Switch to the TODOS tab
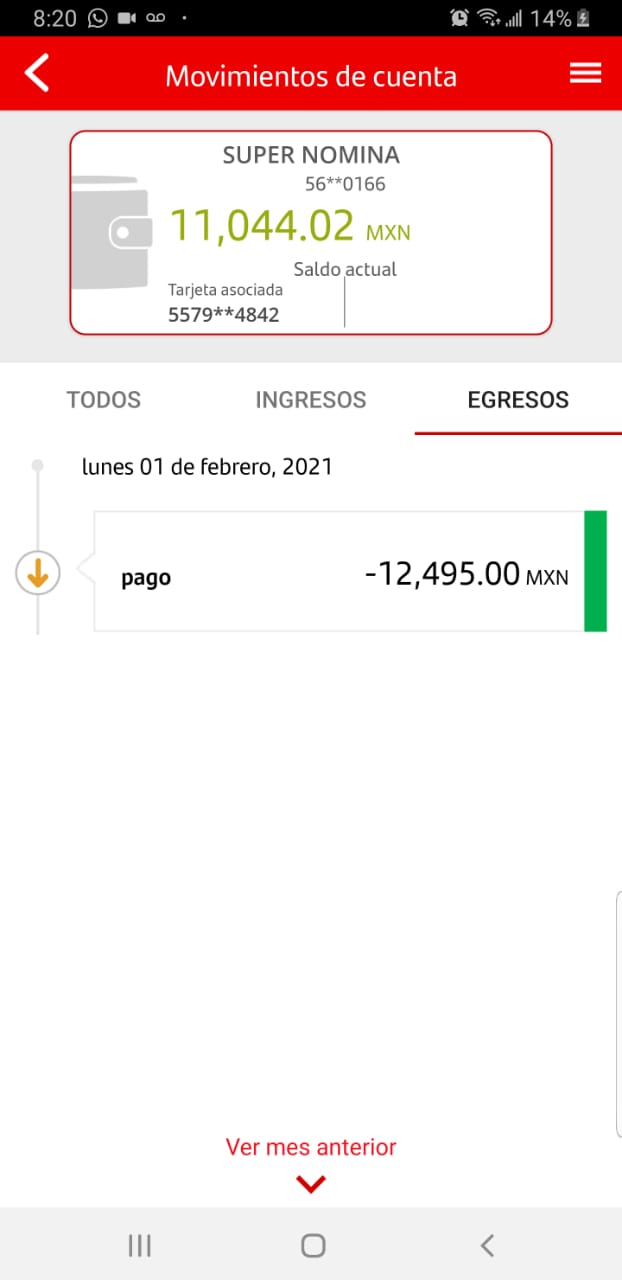This screenshot has height=1280, width=622. [x=104, y=400]
